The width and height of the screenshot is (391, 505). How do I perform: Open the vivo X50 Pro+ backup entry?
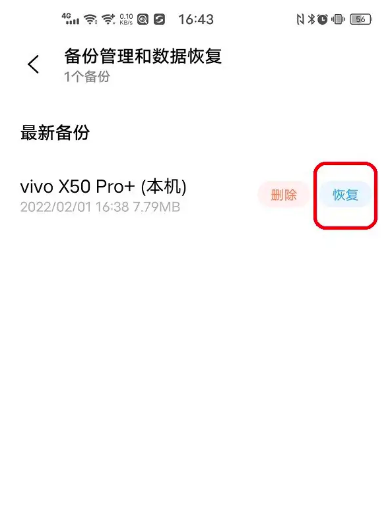coord(103,195)
